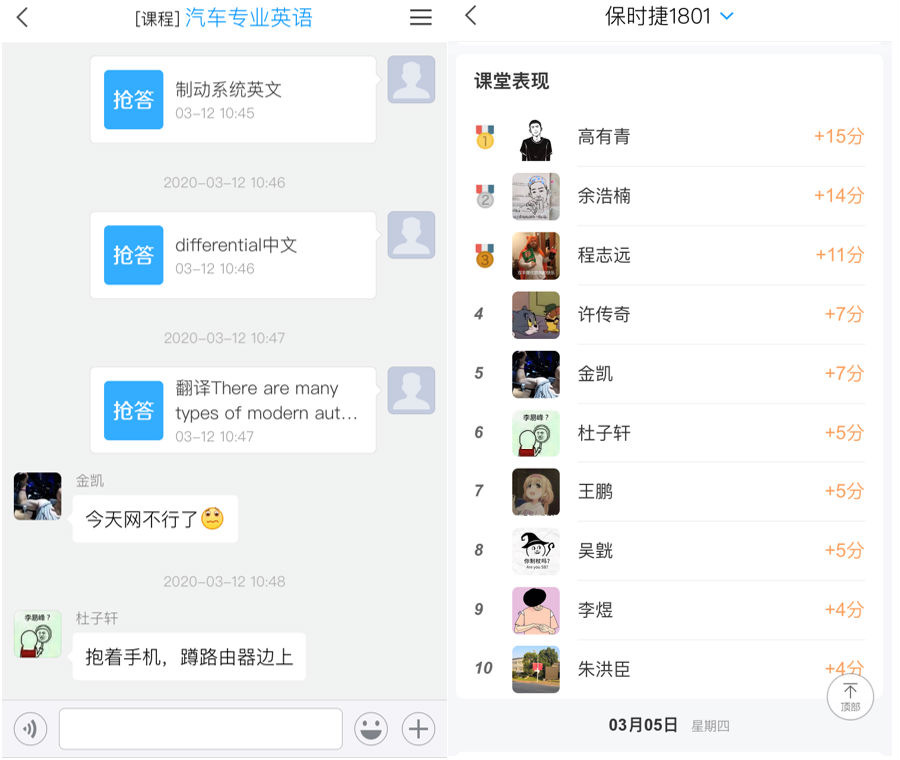The width and height of the screenshot is (900, 760).
Task: Open 王鹏's ranking row
Action: pos(670,491)
